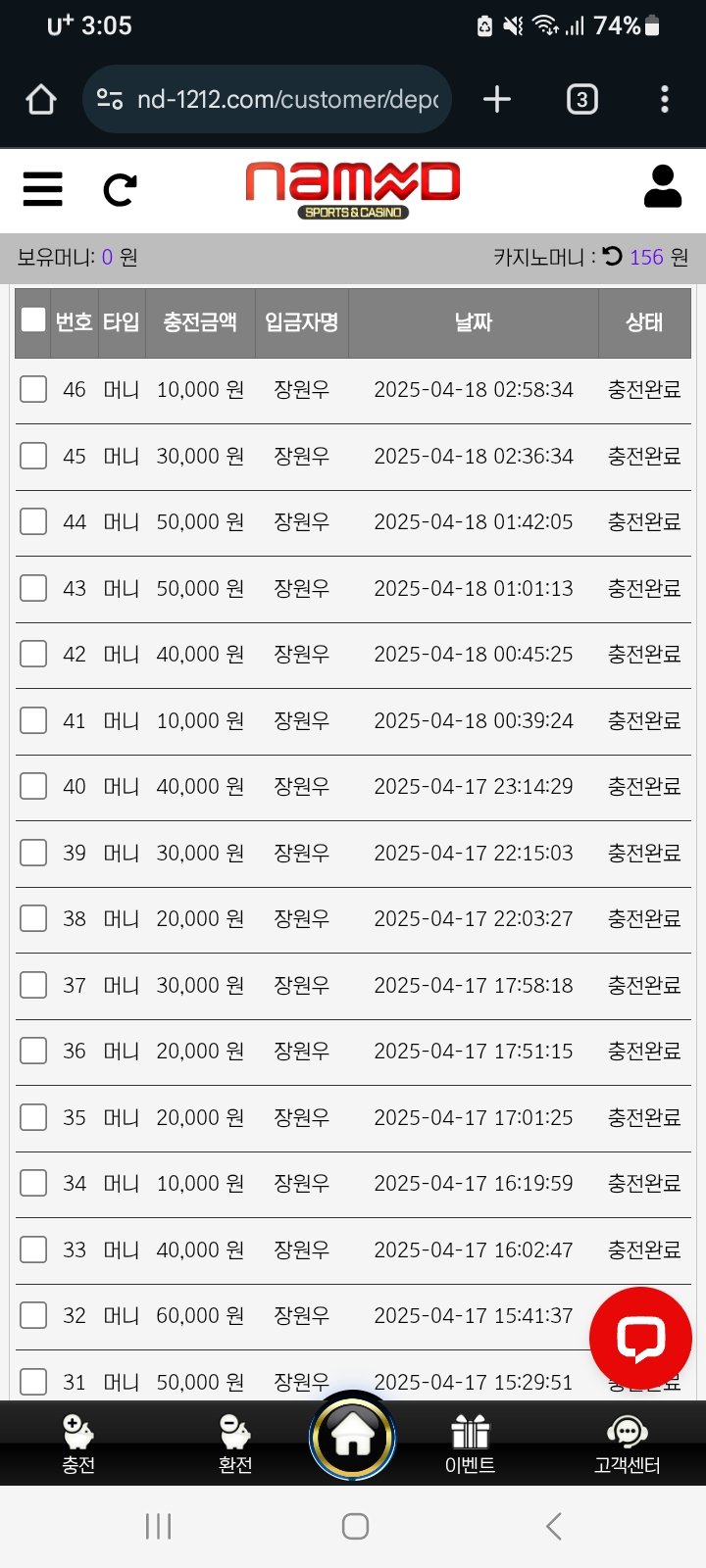Viewport: 706px width, 1568px height.
Task: Open the red live chat bubble
Action: (640, 1338)
